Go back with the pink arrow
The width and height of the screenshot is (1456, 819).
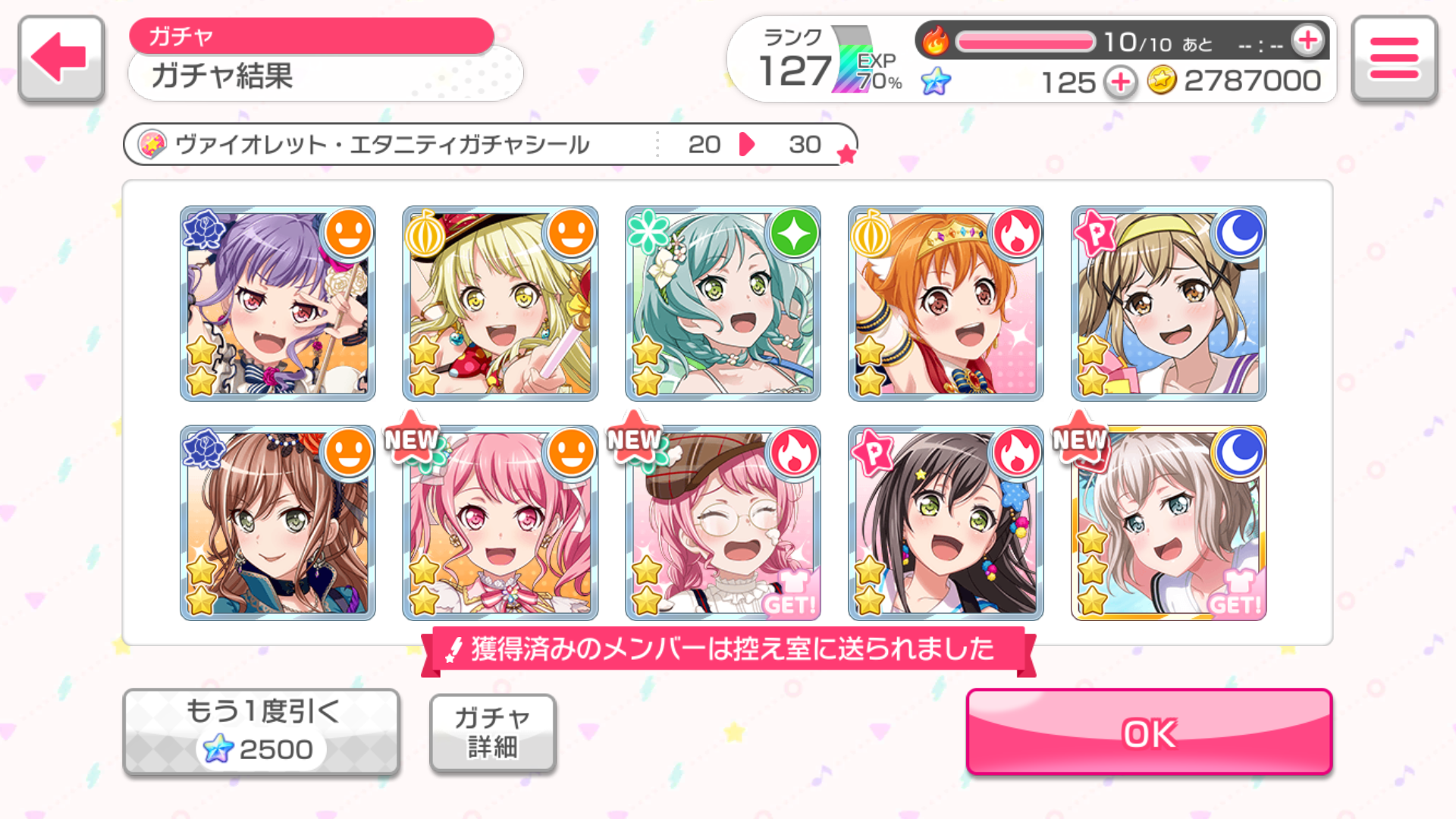(61, 58)
